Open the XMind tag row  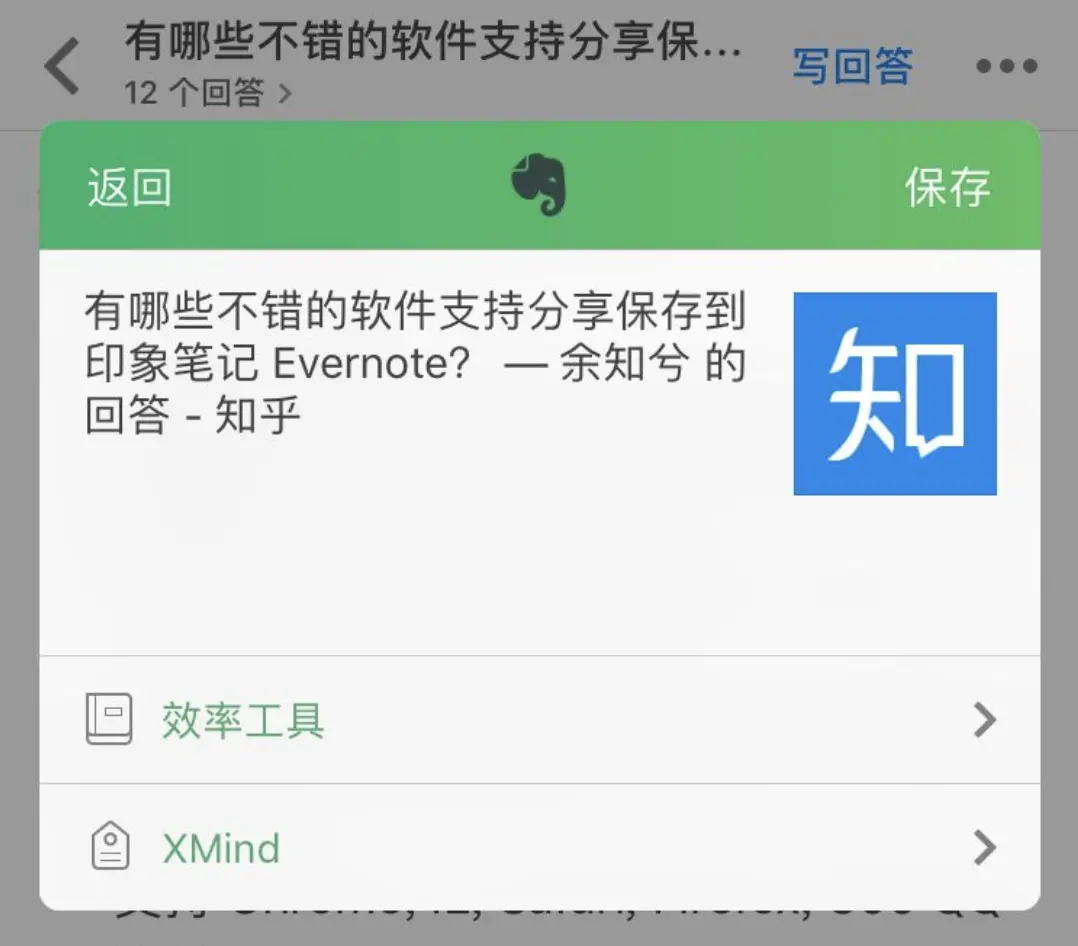[540, 848]
